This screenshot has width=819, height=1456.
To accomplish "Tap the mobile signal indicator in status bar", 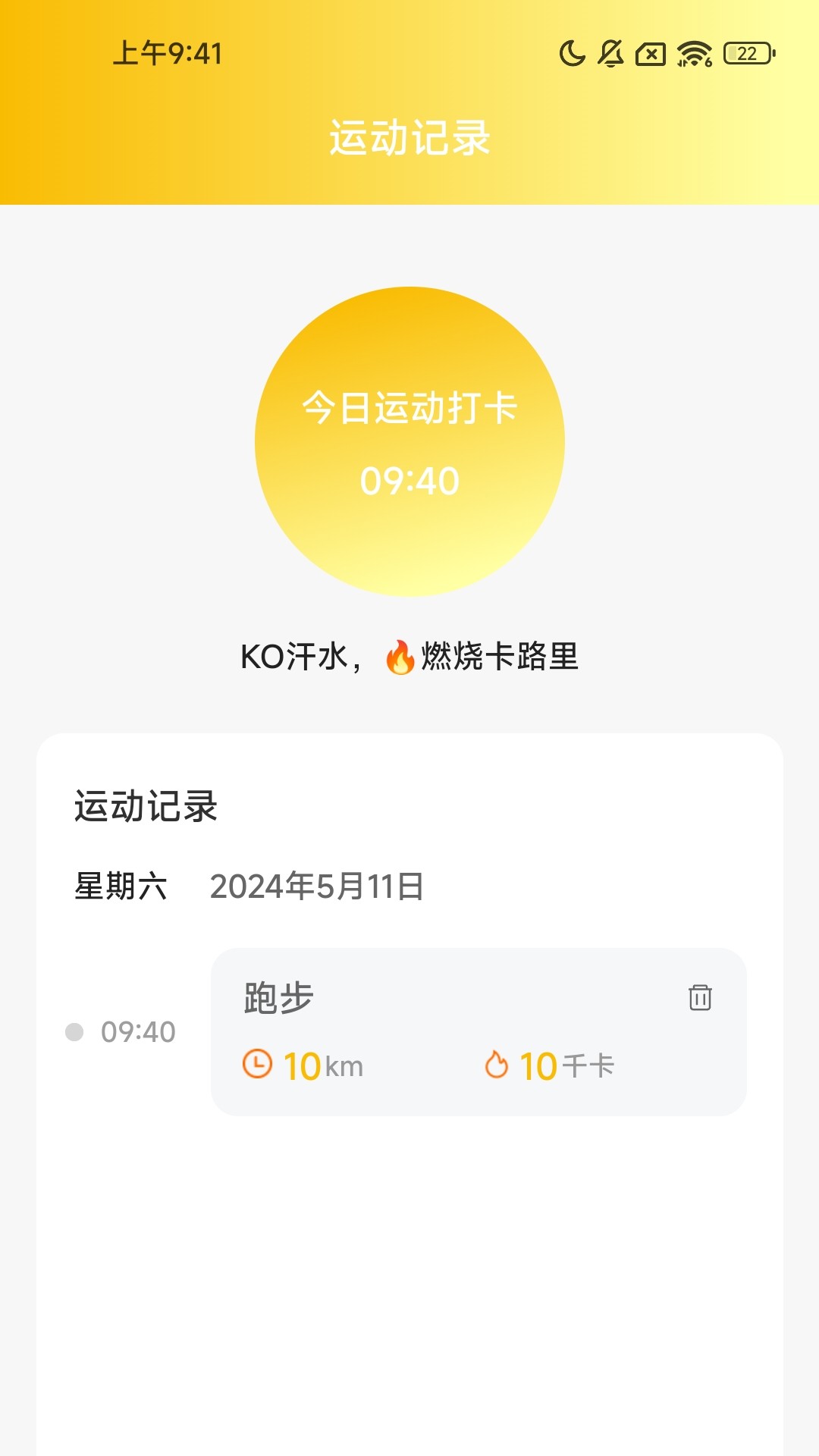I will pos(682,62).
